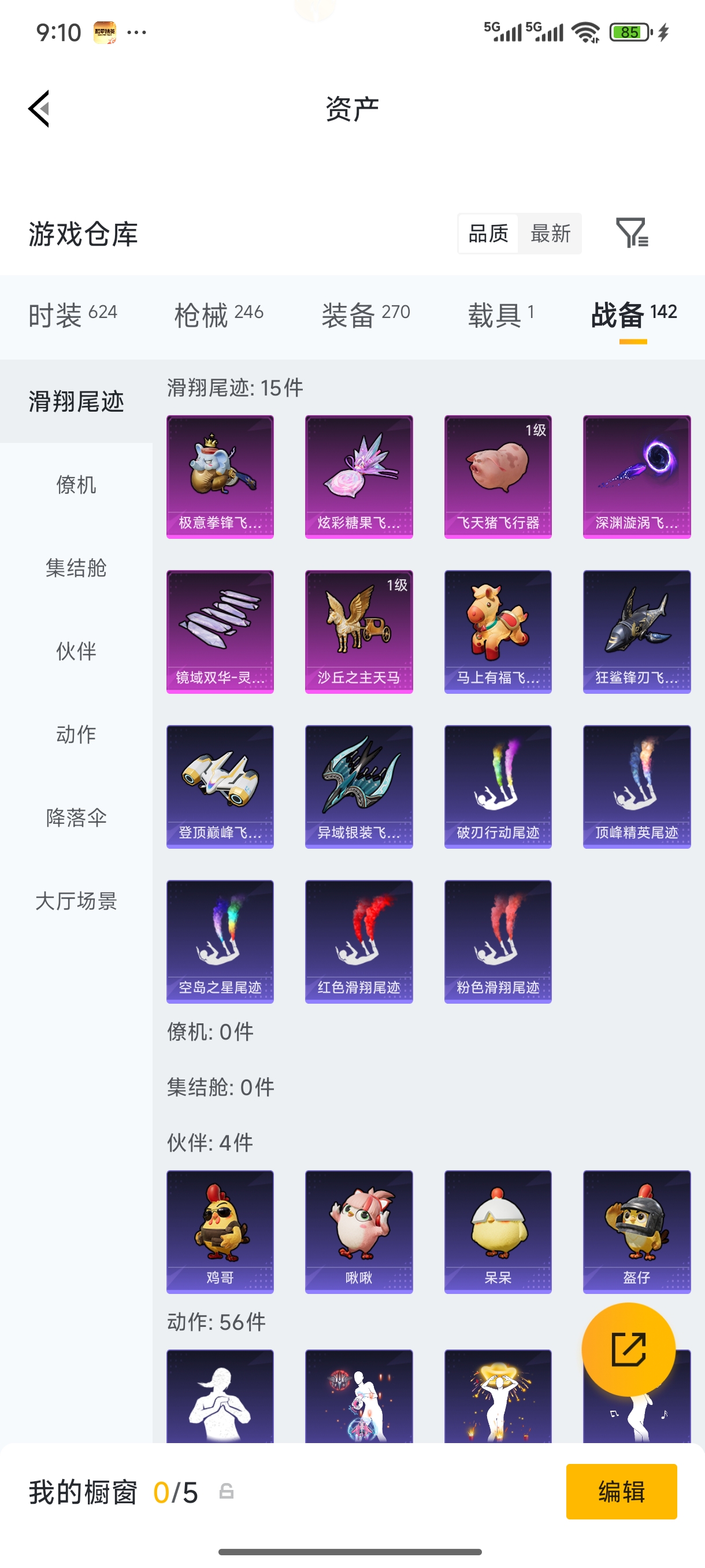
Task: Open the 大厅场景 category in sidebar
Action: pos(76,902)
